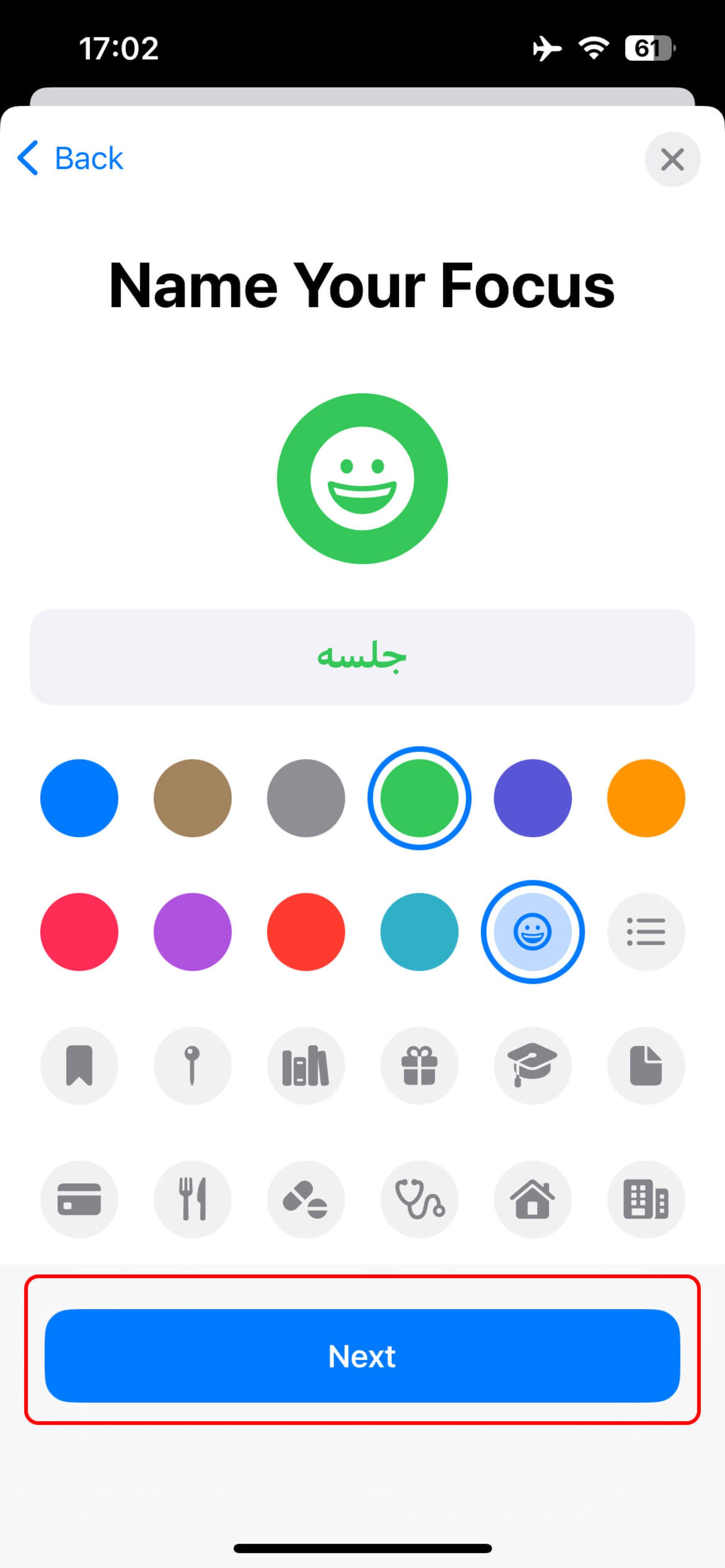Select the credit card icon
This screenshot has width=725, height=1568.
click(x=79, y=1199)
